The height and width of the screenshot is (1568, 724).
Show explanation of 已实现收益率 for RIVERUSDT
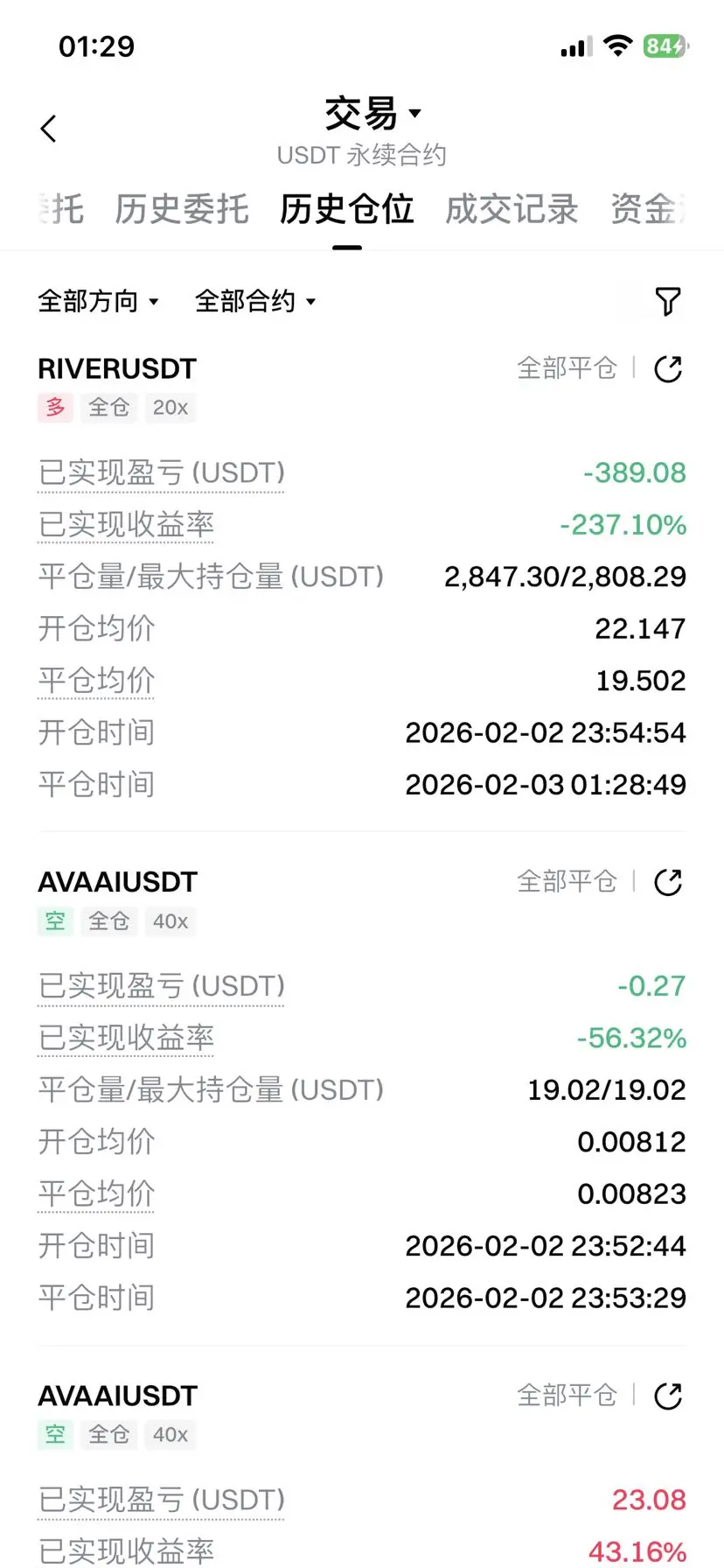[x=127, y=525]
